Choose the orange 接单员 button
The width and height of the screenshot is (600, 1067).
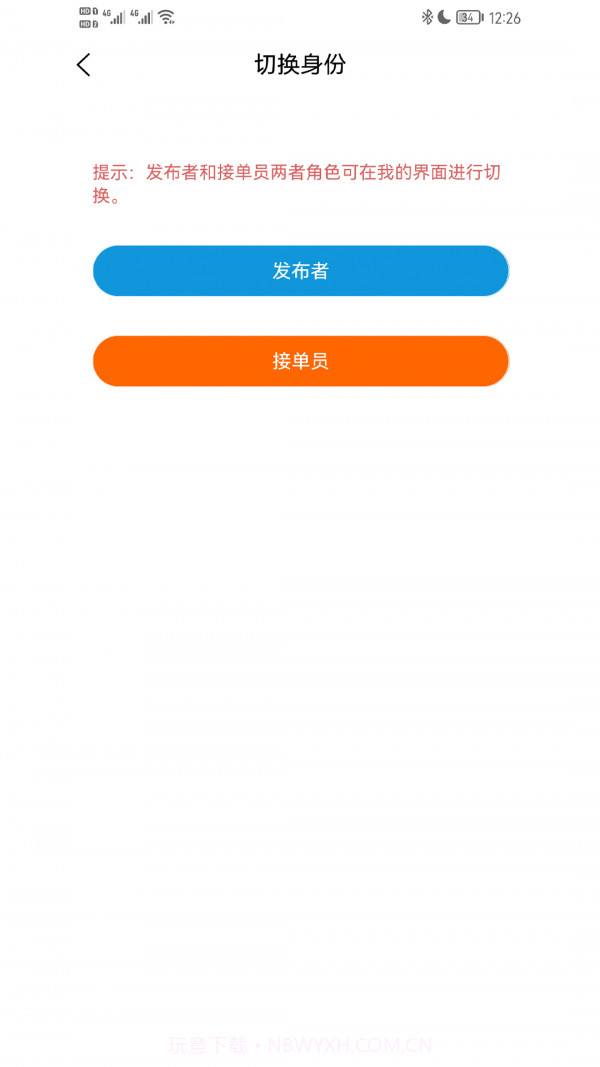(300, 361)
